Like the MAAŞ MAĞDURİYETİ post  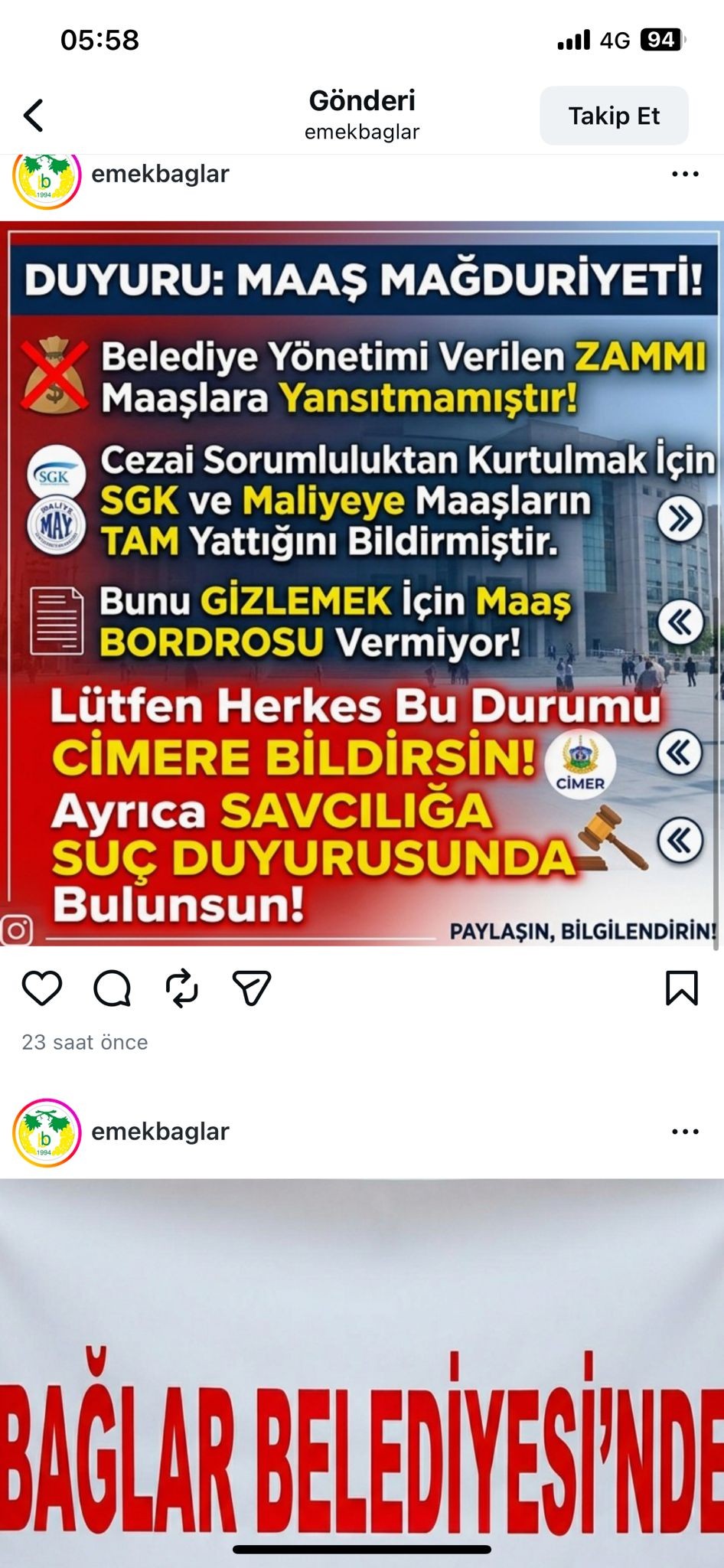42,988
